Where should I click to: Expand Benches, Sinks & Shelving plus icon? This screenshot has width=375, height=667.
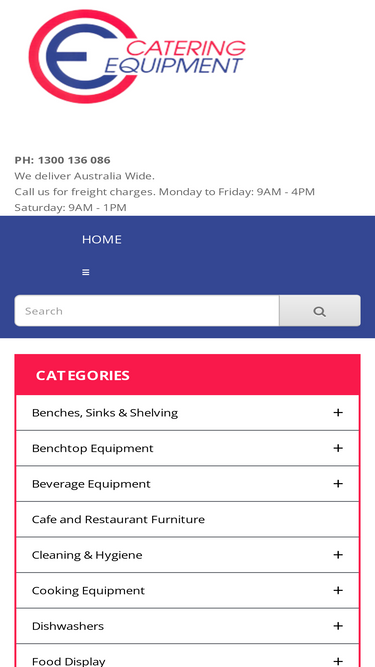point(338,413)
